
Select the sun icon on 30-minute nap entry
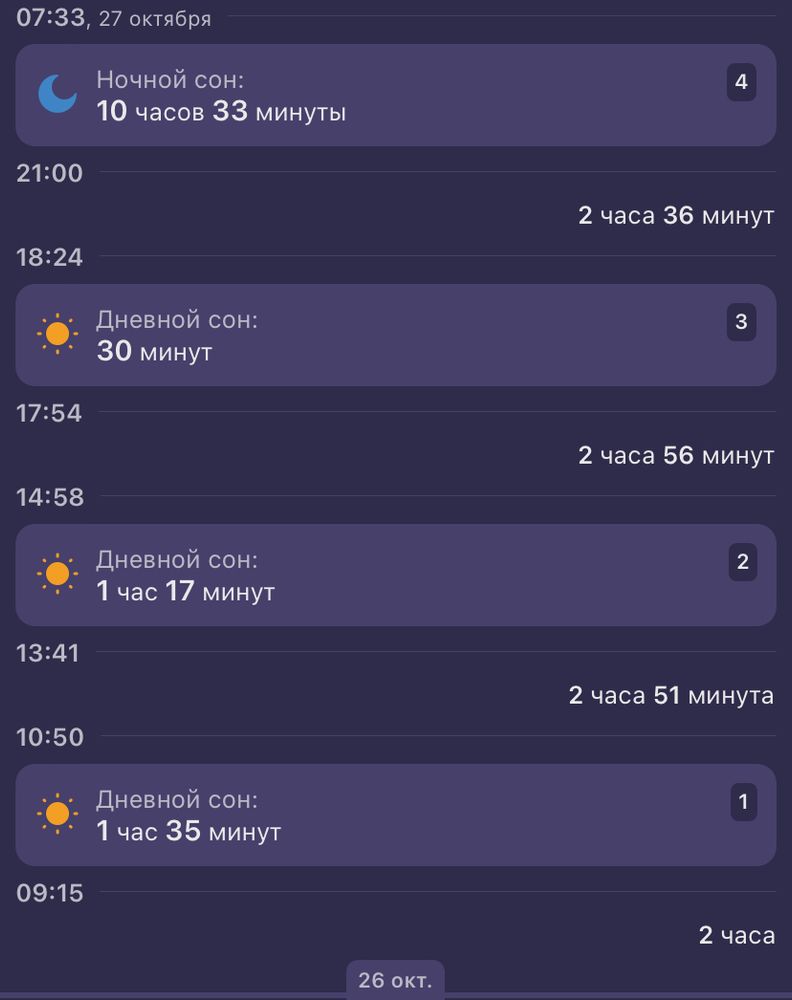(58, 334)
